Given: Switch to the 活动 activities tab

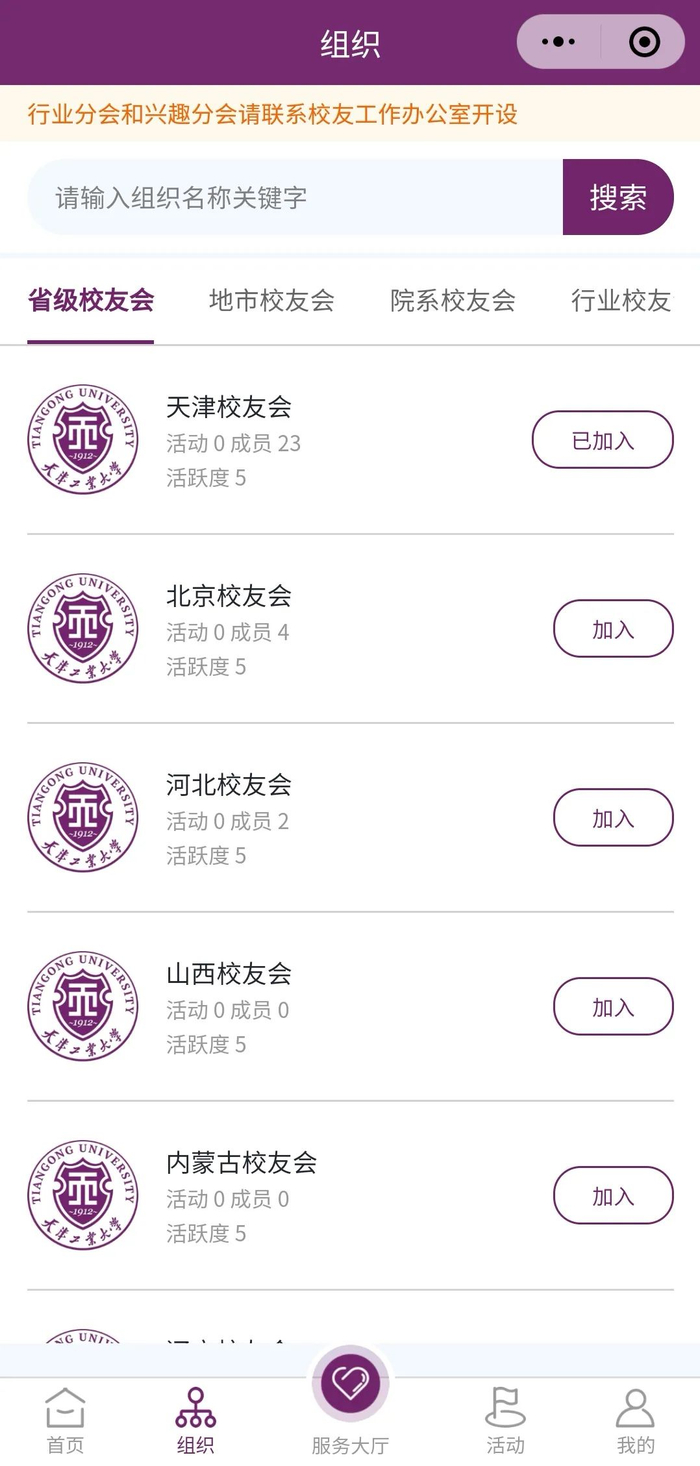Looking at the screenshot, I should click(x=505, y=1420).
